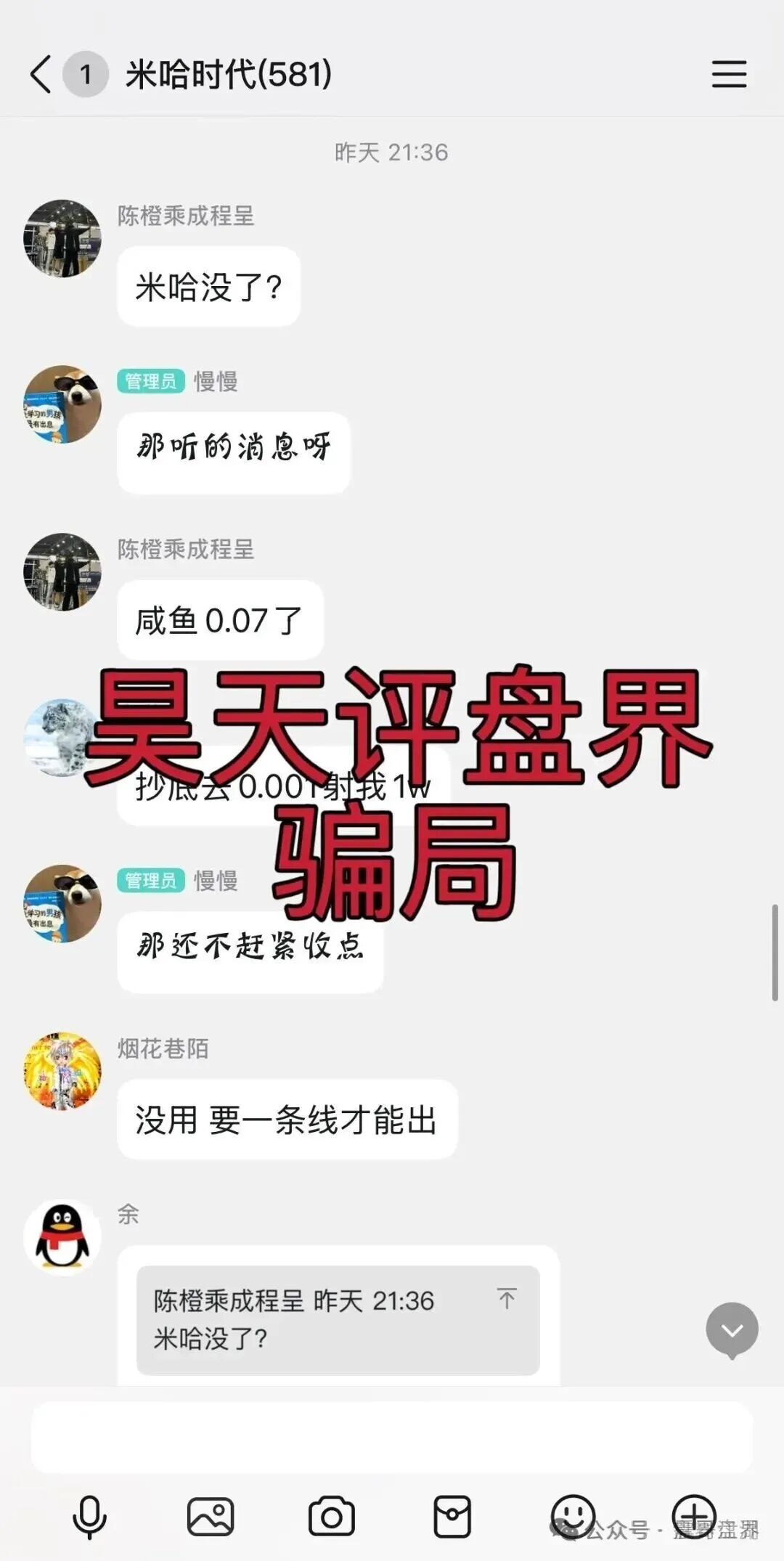The width and height of the screenshot is (784, 1561).
Task: Open the camera to take a photo
Action: point(332,1517)
